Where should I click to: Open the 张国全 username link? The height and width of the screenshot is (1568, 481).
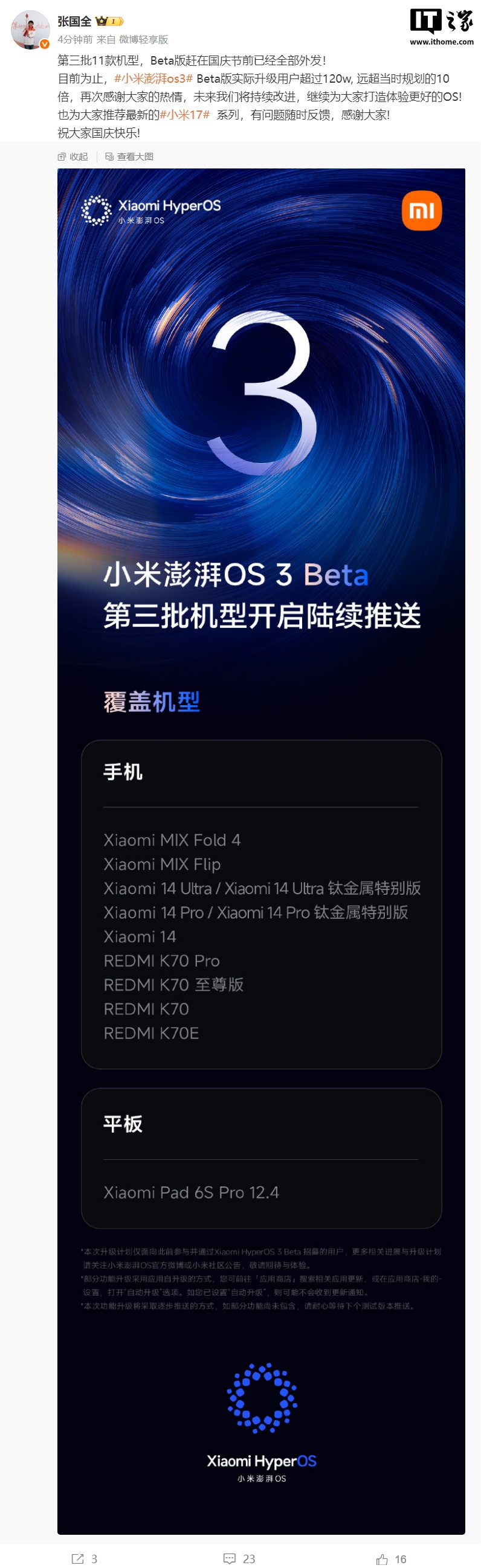74,21
